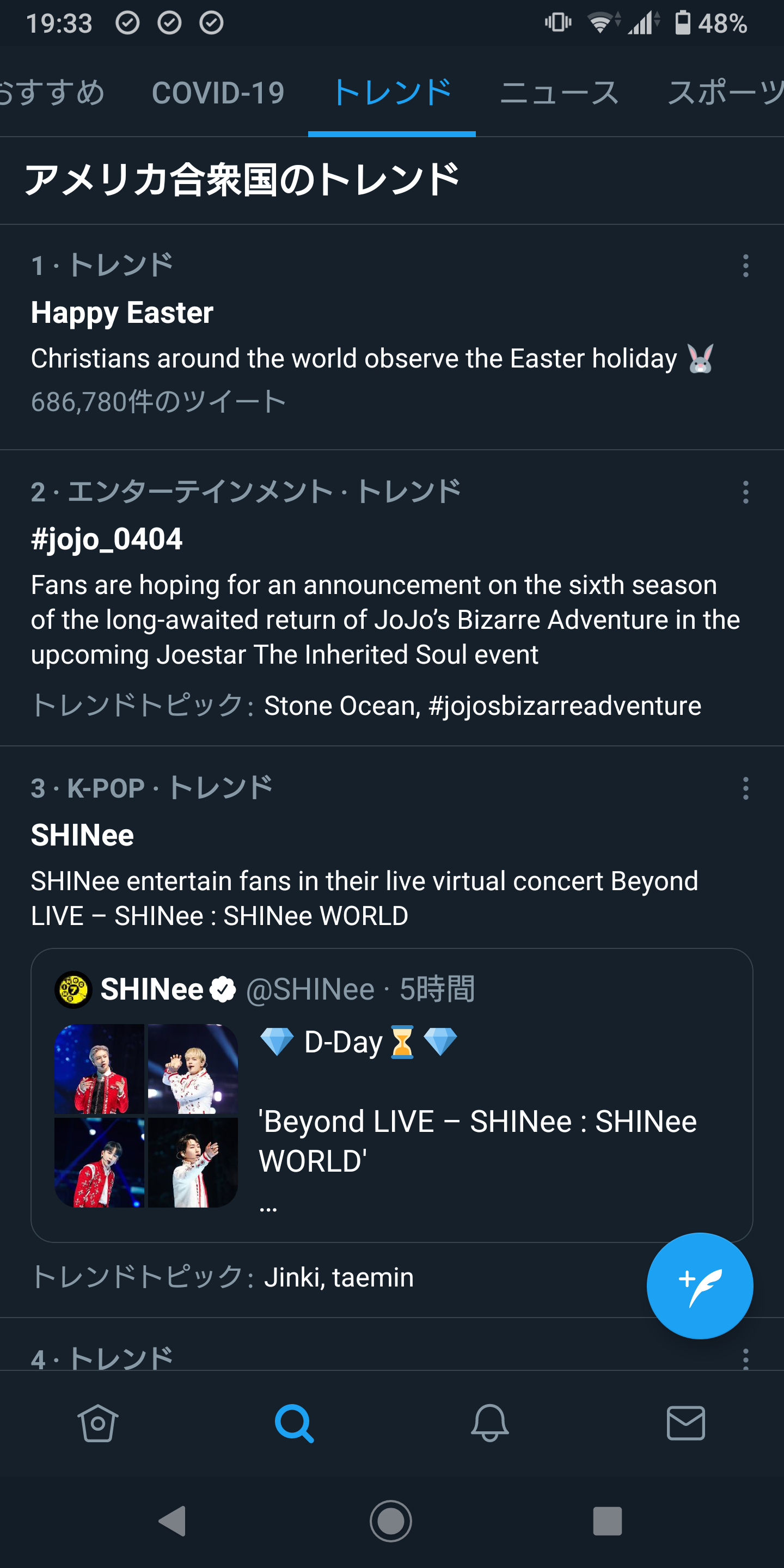Compose a new tweet
Image resolution: width=784 pixels, height=1568 pixels.
(x=700, y=1285)
